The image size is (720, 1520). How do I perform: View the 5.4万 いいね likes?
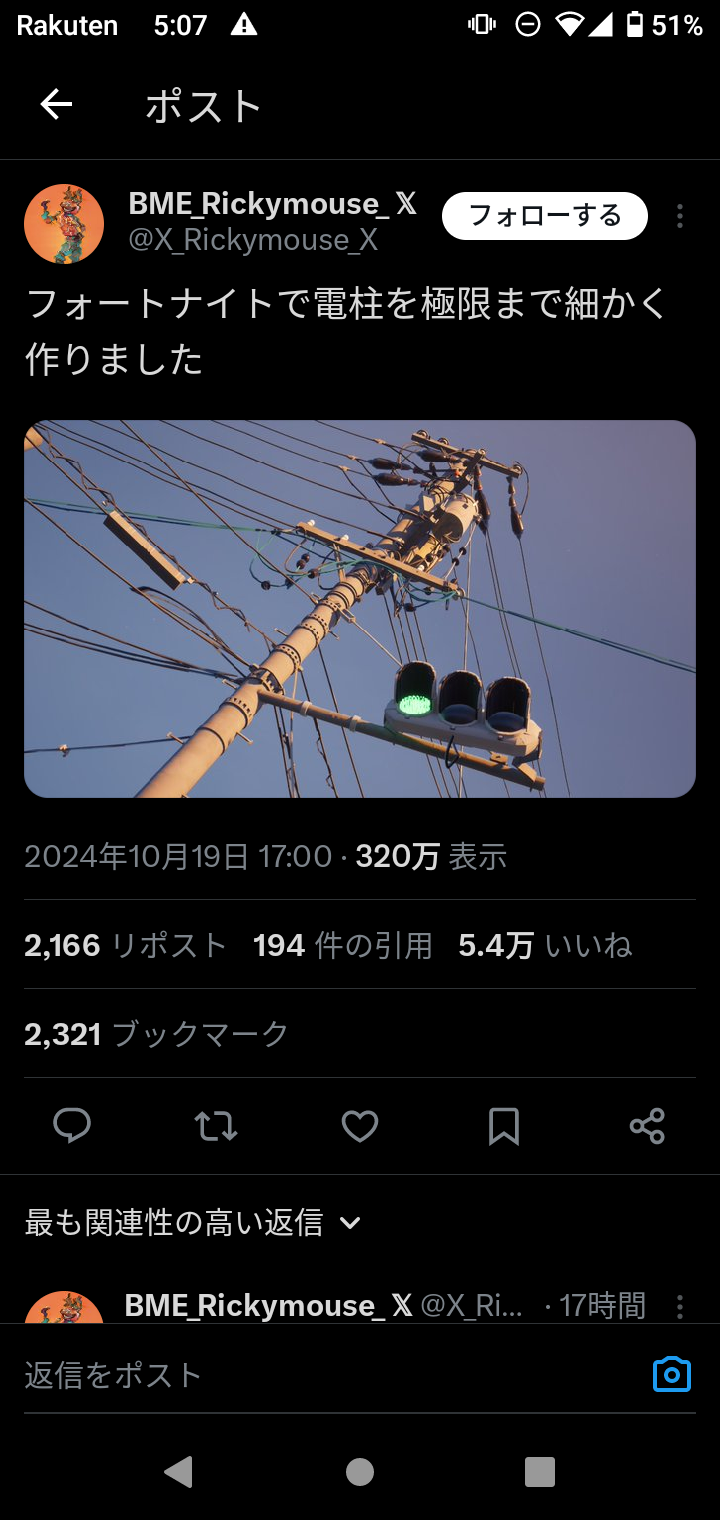pos(545,945)
